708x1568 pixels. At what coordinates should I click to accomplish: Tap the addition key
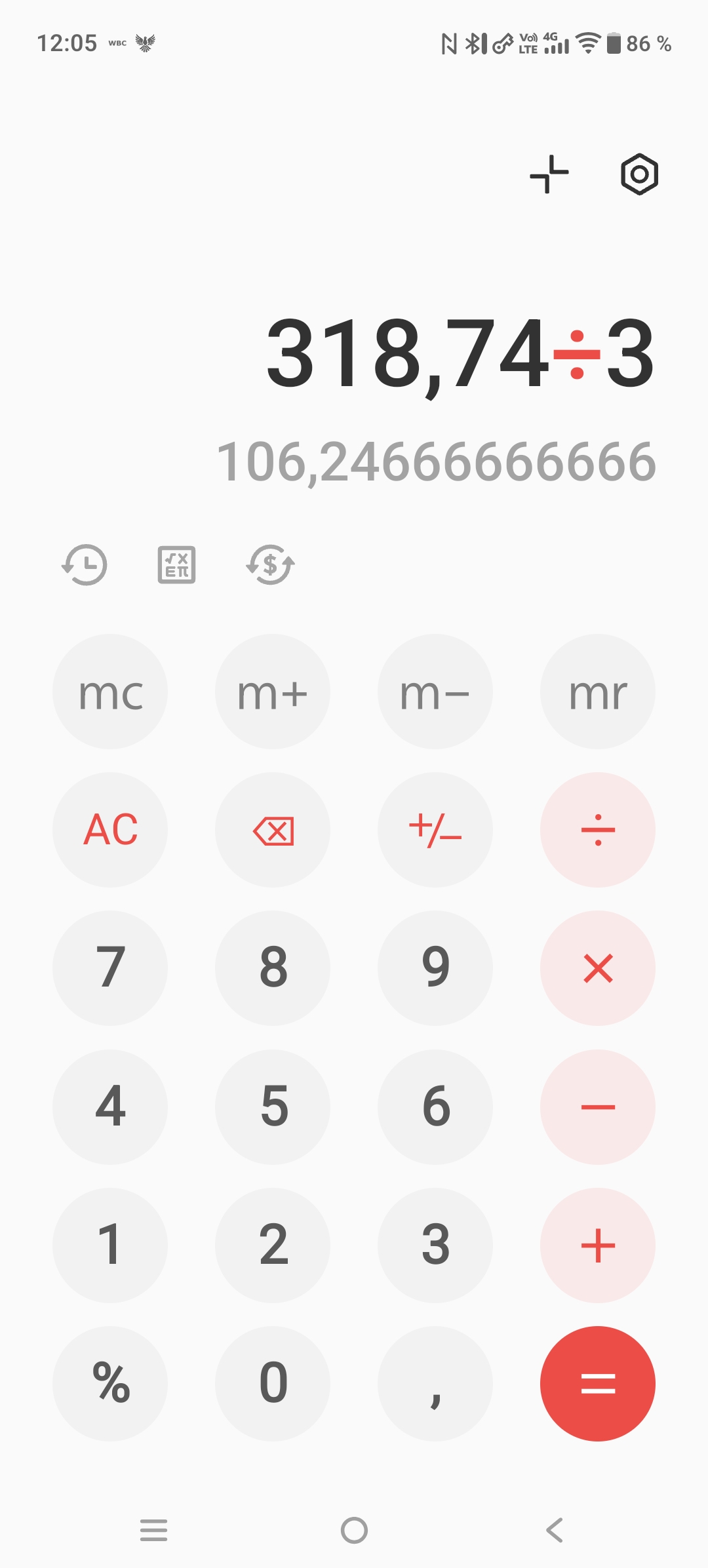pyautogui.click(x=598, y=1245)
